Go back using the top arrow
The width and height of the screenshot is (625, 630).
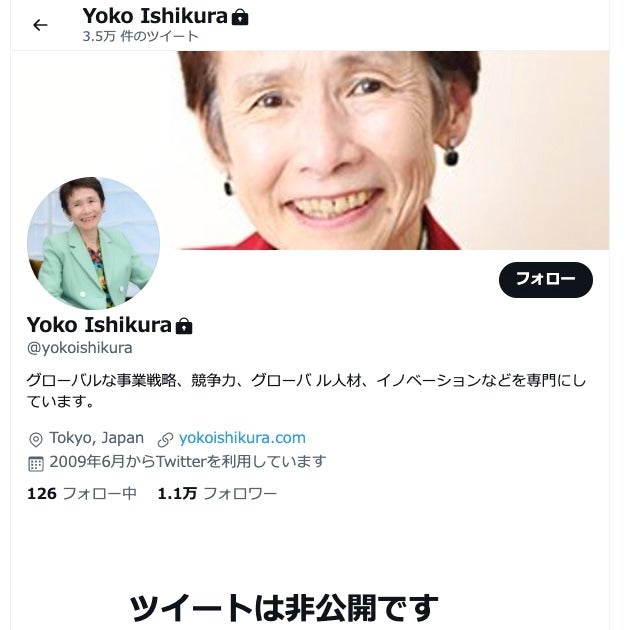[40, 25]
